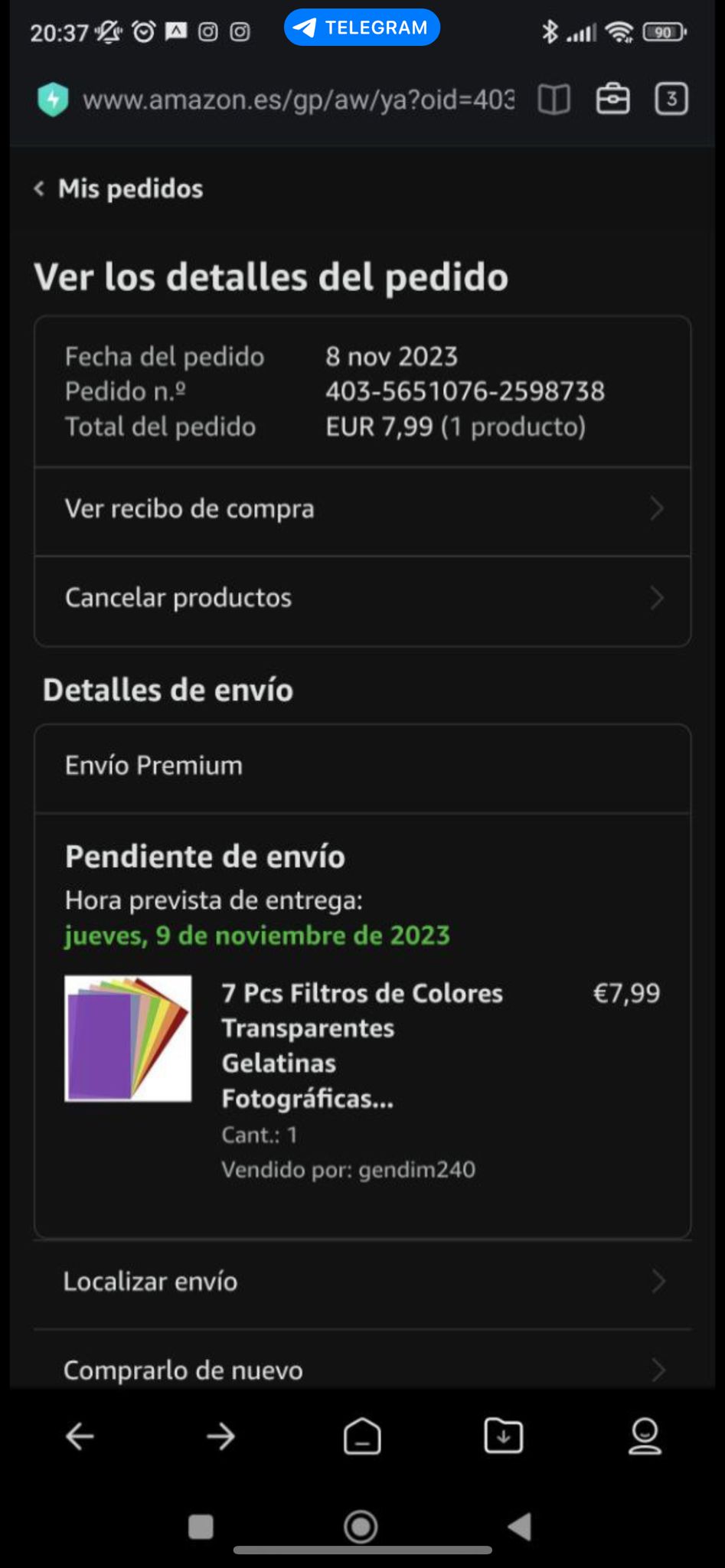Open Localizar envío

pos(362,1282)
